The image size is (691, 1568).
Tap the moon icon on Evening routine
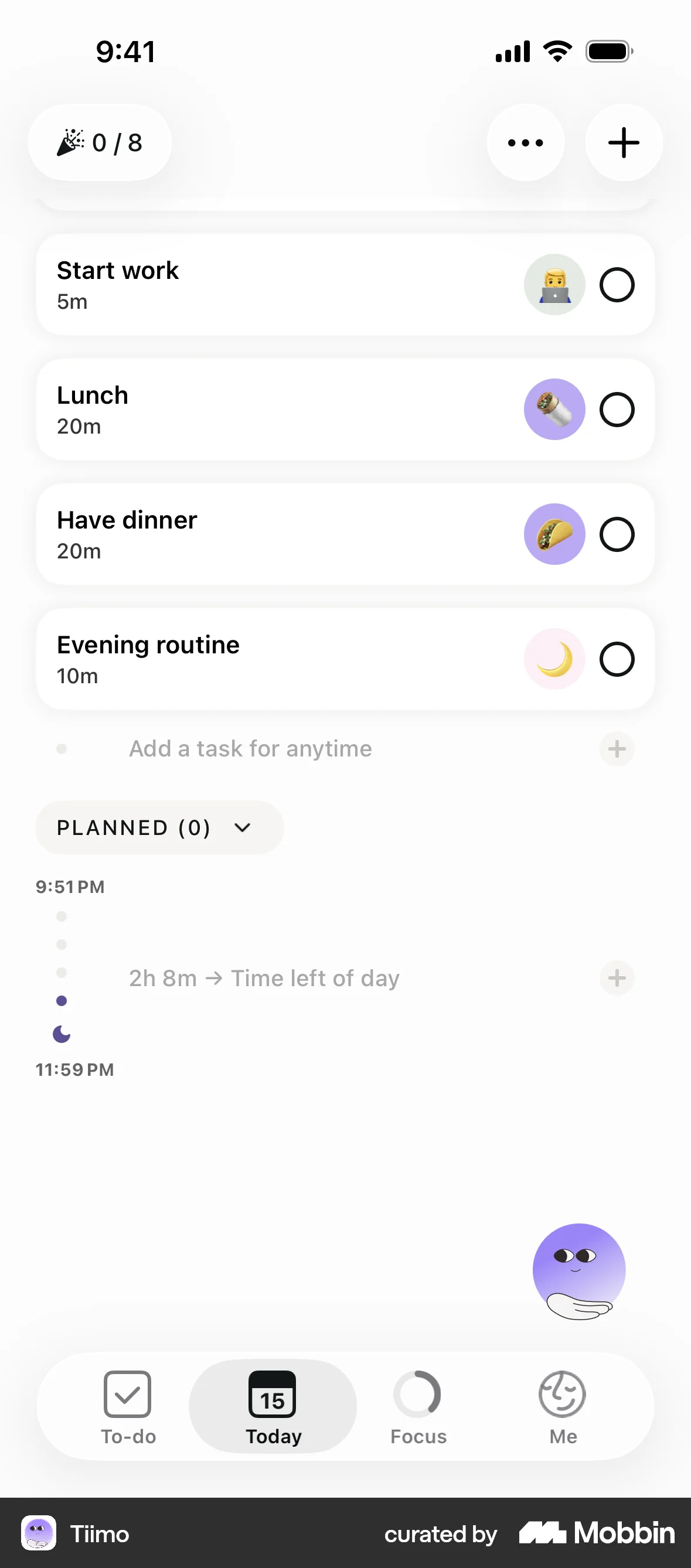[x=554, y=659]
